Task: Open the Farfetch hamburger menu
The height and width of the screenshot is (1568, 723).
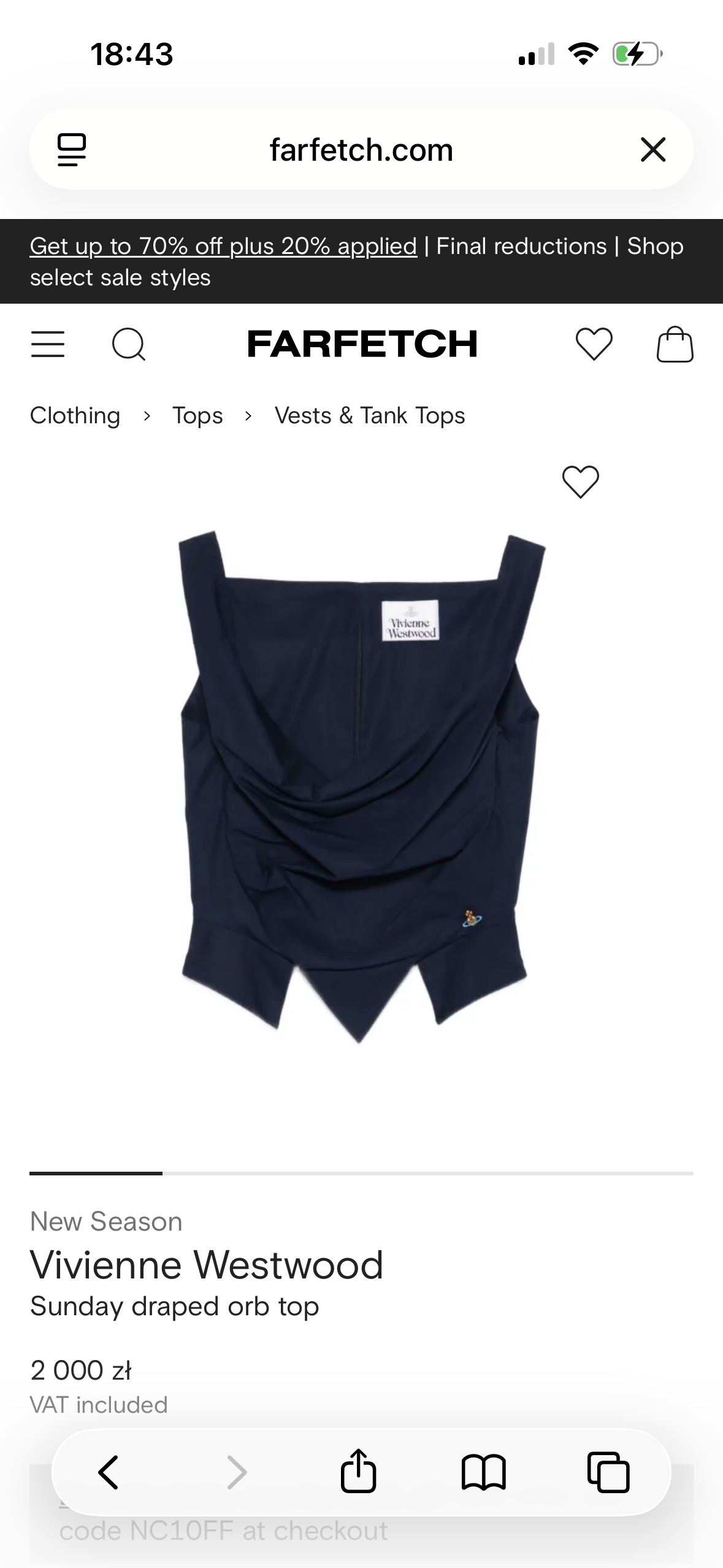Action: (x=48, y=344)
